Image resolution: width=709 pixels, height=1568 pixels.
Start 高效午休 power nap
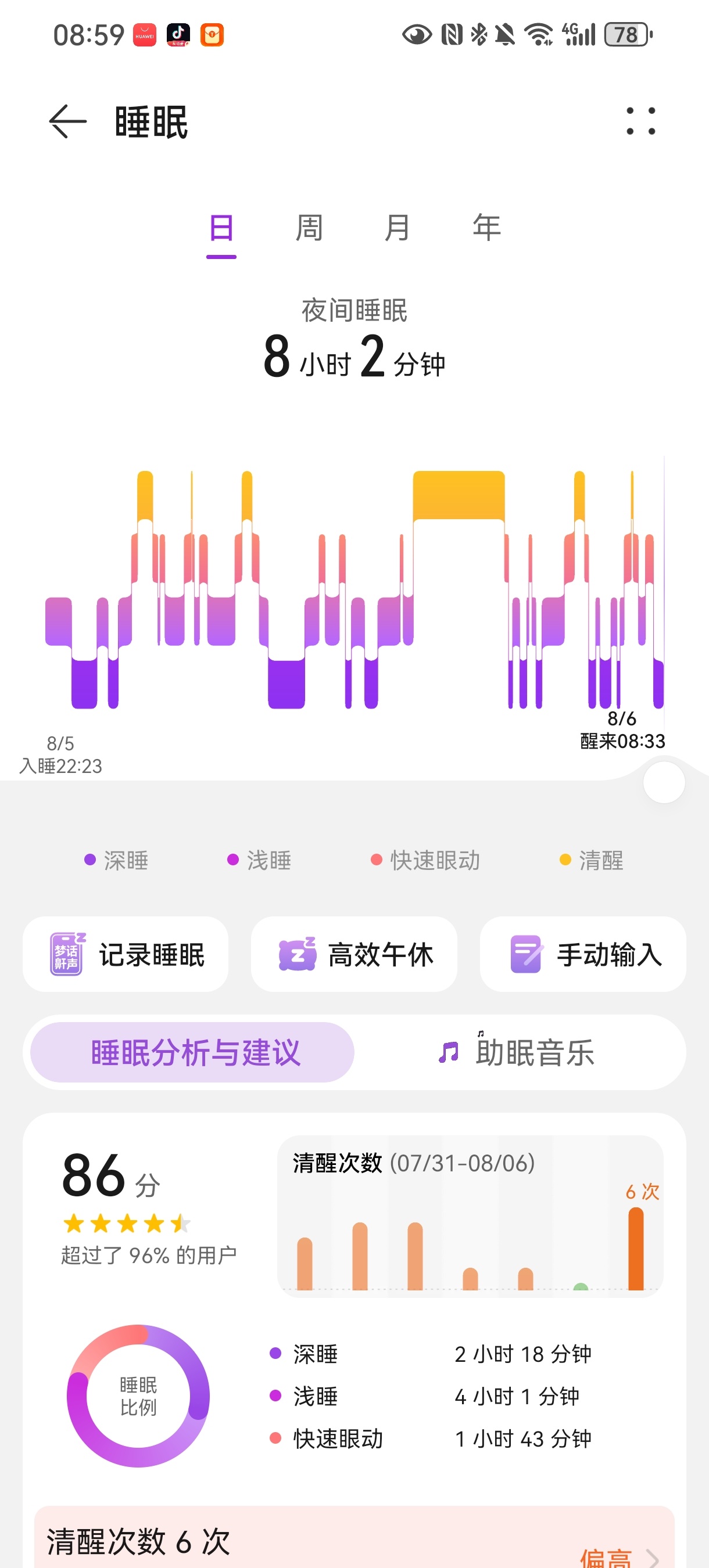coord(354,954)
